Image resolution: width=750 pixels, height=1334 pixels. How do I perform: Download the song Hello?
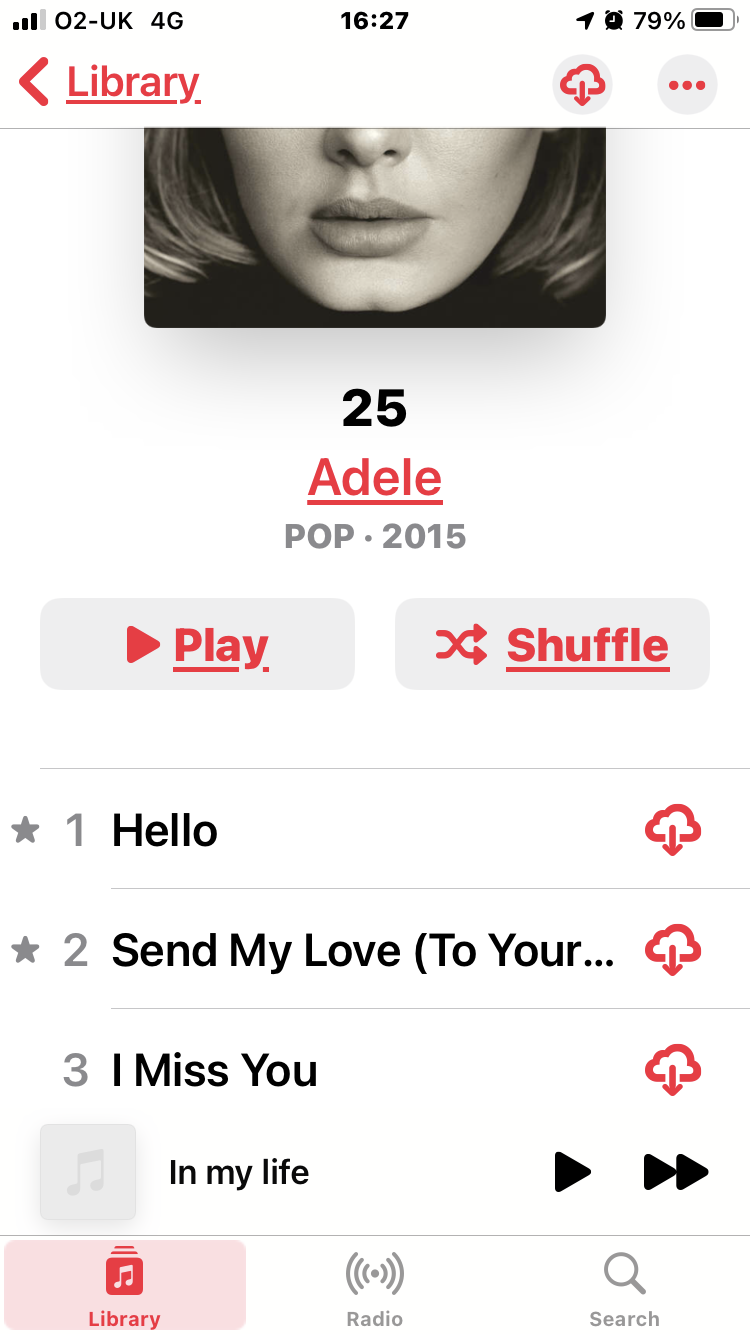(x=672, y=829)
